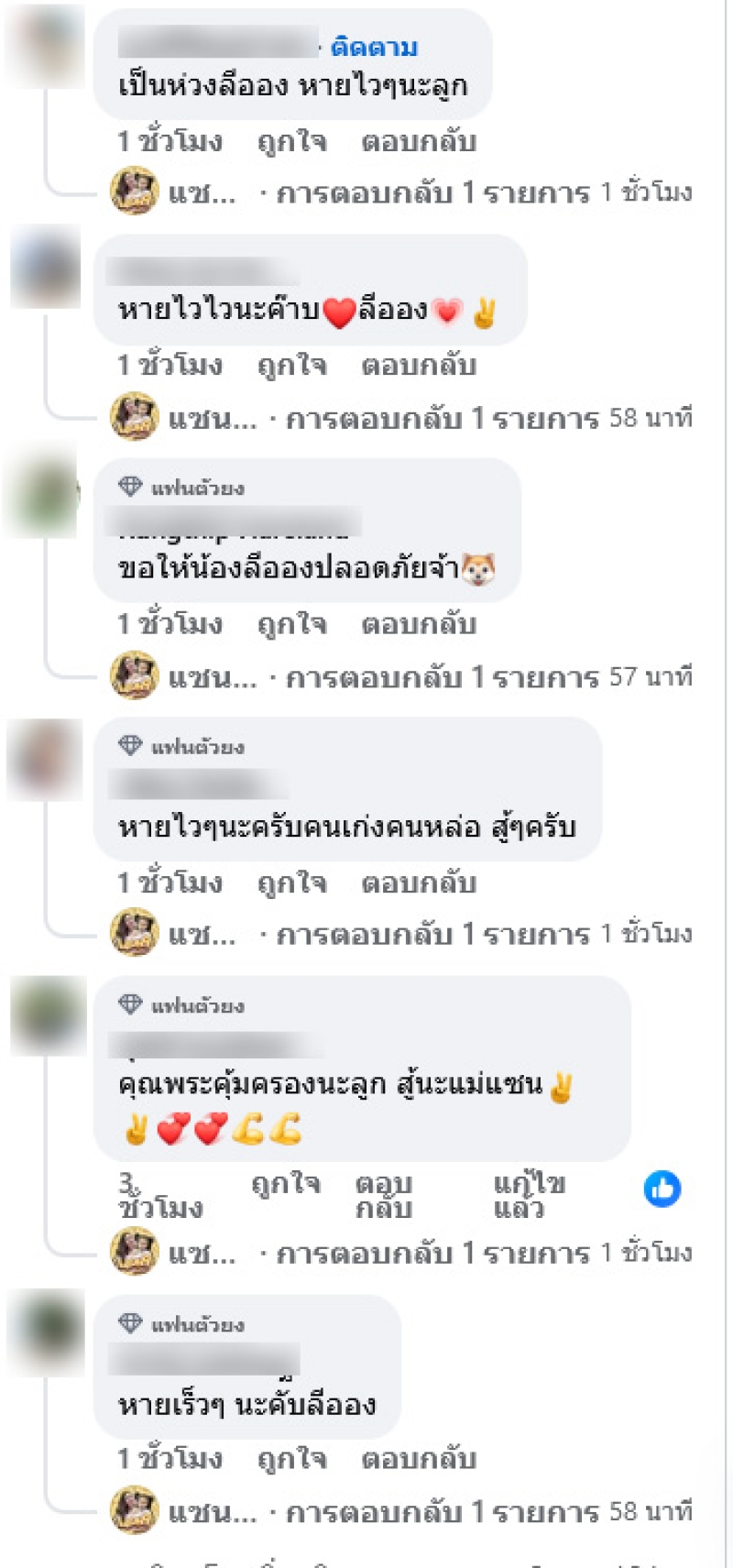Open edit history 'แก้ไขแล้ว' on the 3-hour comment
This screenshot has height=1568, width=733.
(528, 1195)
